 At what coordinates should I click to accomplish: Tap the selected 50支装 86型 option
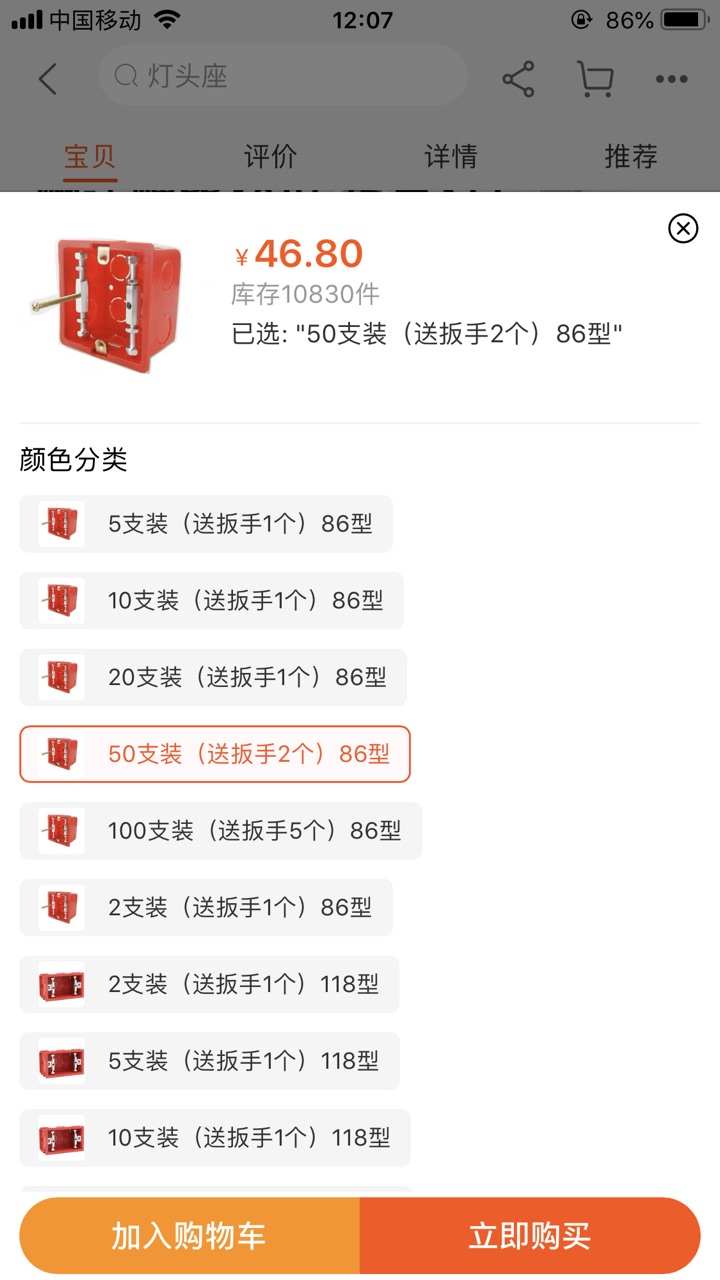tap(215, 754)
